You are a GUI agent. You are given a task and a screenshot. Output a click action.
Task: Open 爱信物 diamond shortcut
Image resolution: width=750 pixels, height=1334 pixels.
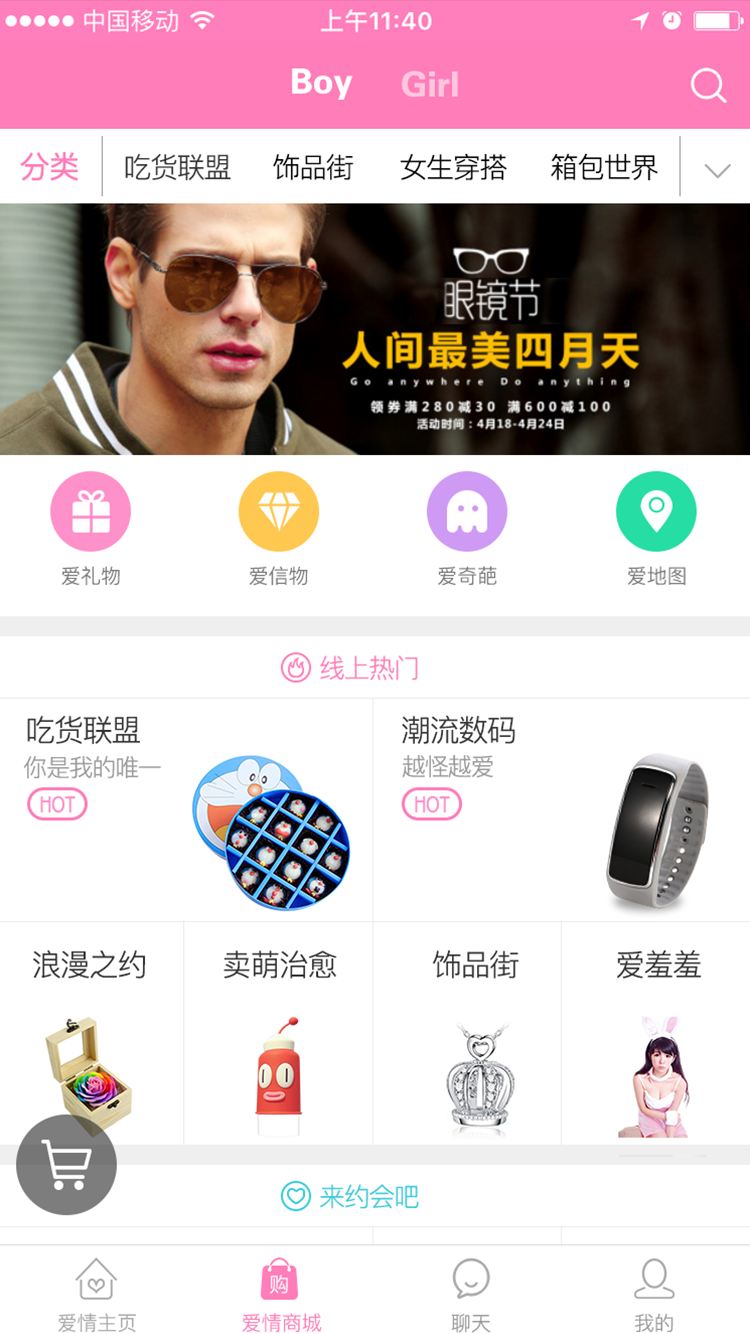[x=279, y=512]
